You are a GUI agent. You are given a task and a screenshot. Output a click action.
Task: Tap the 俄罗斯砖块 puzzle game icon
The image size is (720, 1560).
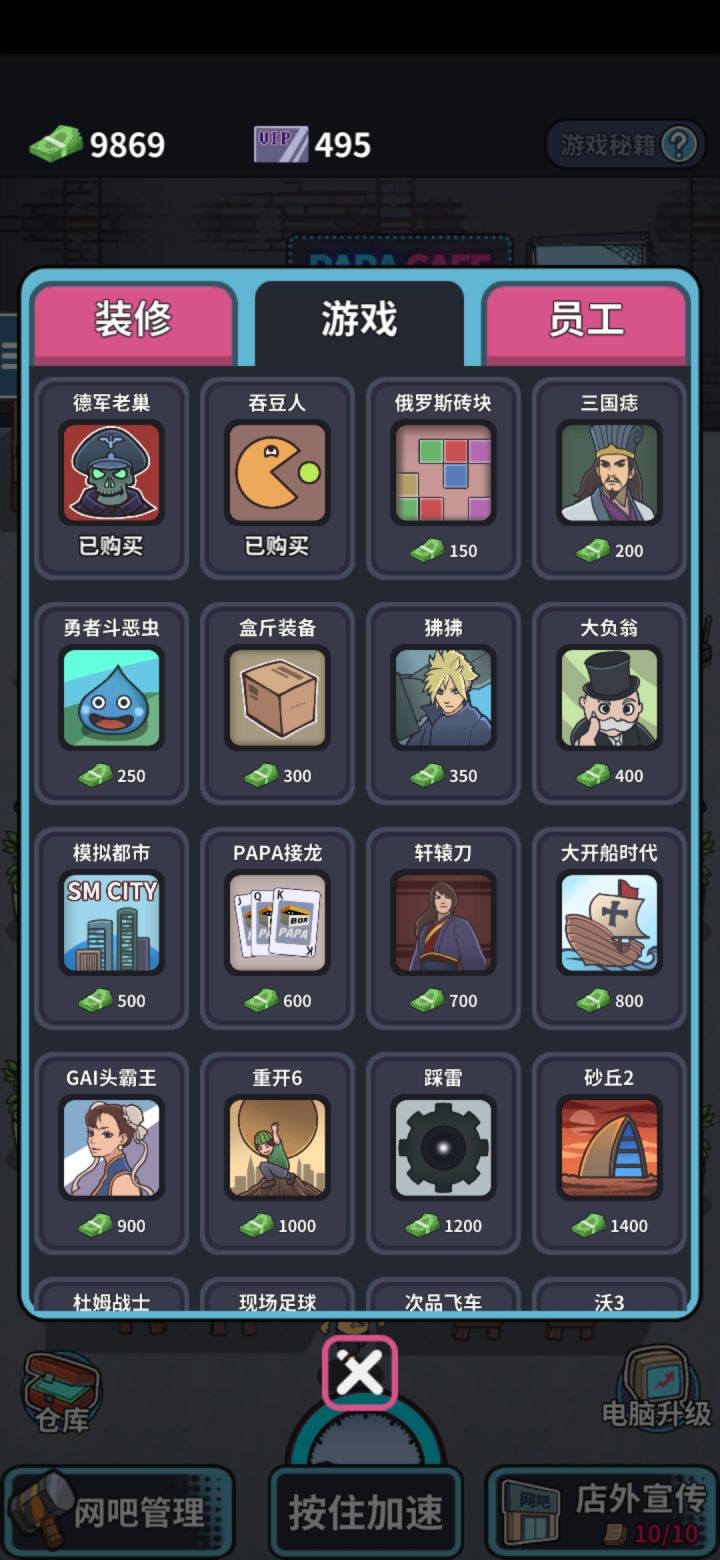(x=443, y=472)
